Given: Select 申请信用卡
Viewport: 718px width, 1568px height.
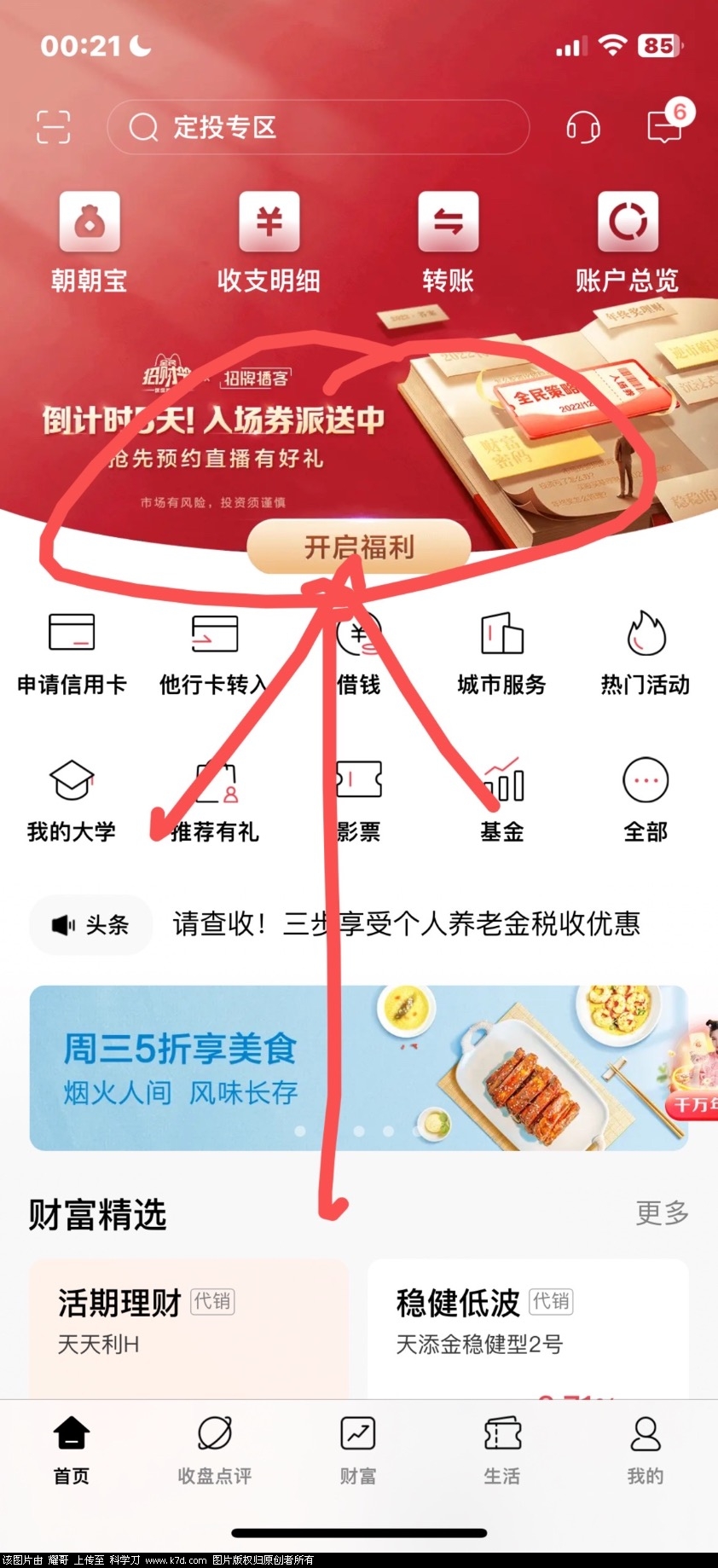Looking at the screenshot, I should (72, 653).
